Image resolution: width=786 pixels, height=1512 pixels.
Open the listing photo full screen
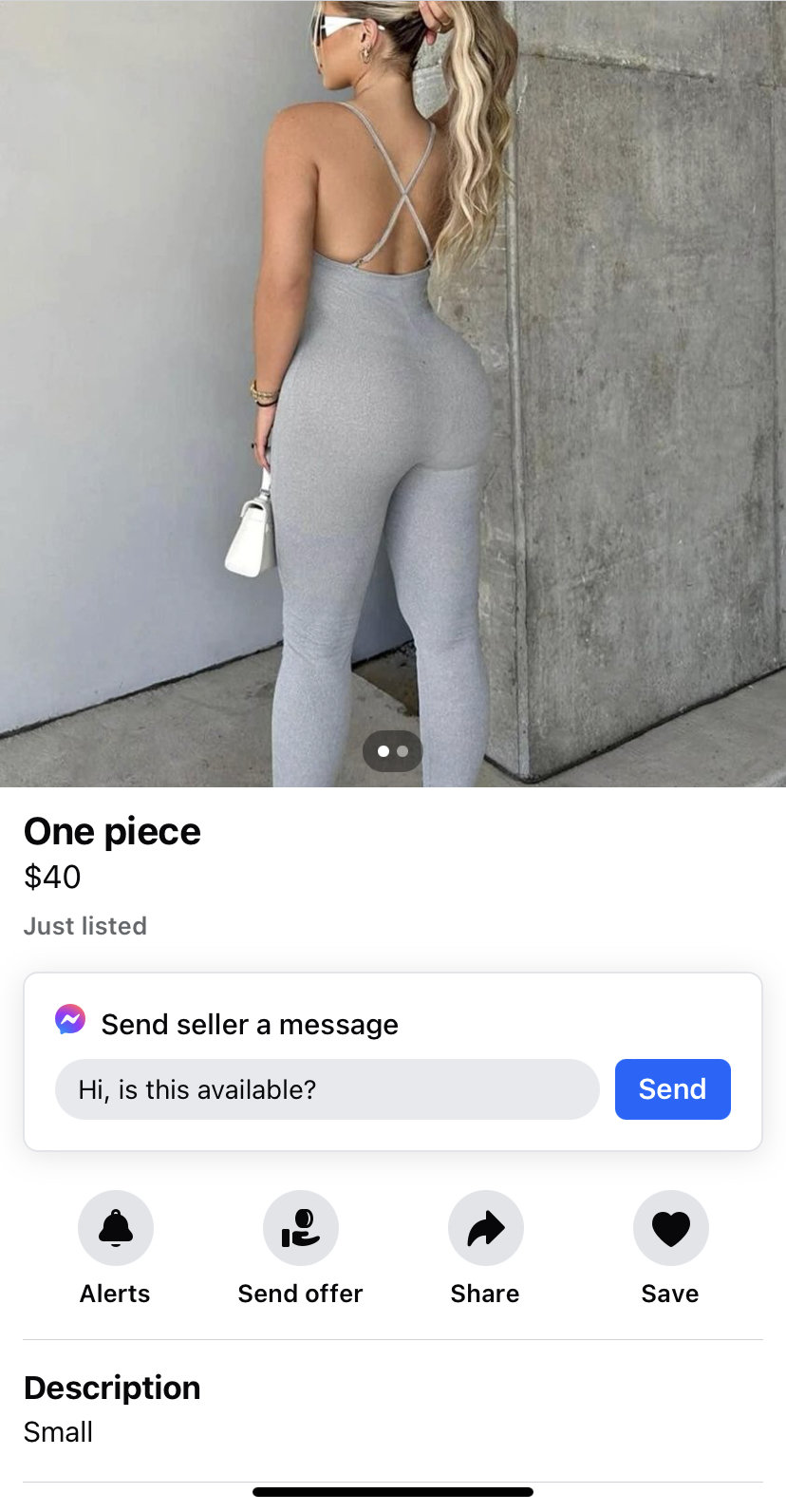(x=393, y=380)
